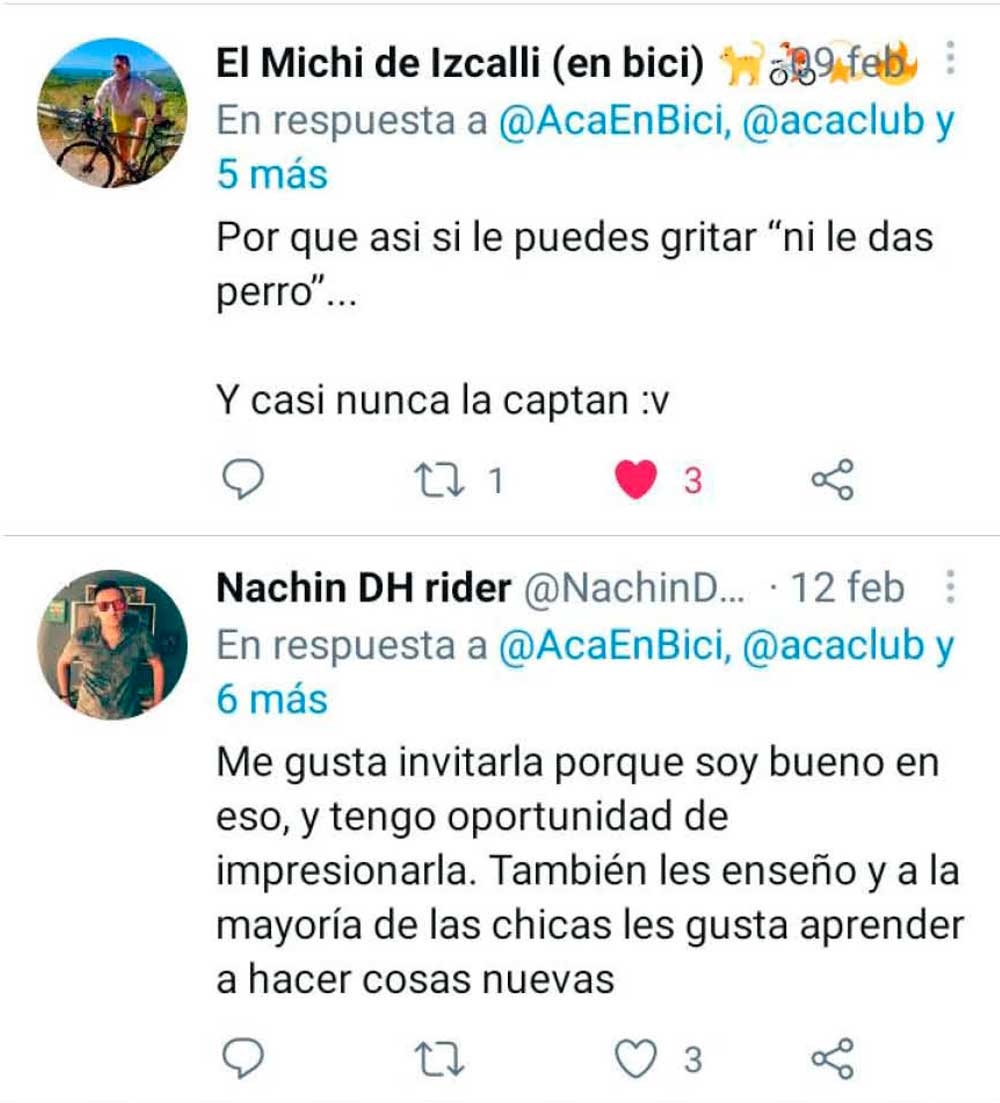Show the "5 más" replied-to accounts
Image resolution: width=1000 pixels, height=1103 pixels.
pyautogui.click(x=272, y=174)
